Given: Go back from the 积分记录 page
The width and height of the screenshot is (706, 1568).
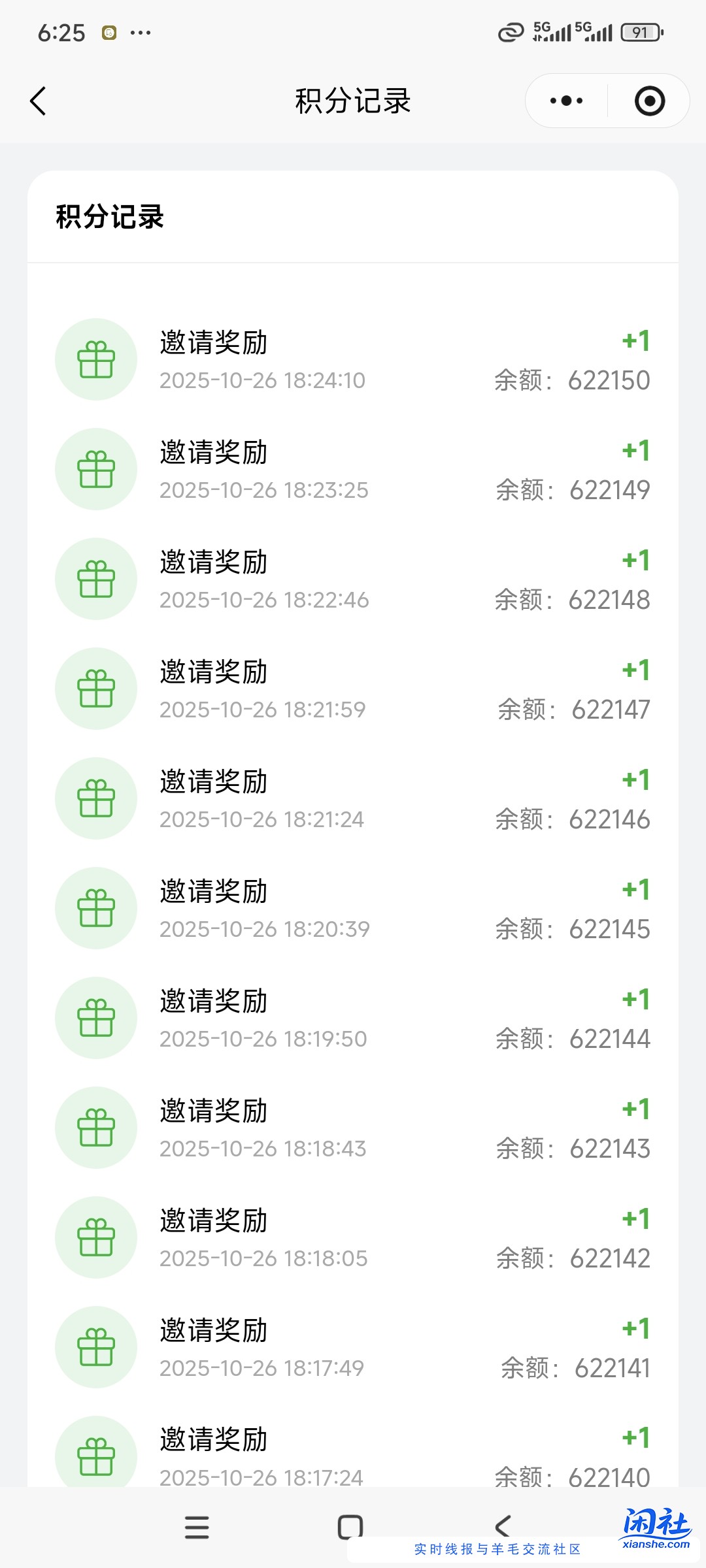Looking at the screenshot, I should pos(39,101).
